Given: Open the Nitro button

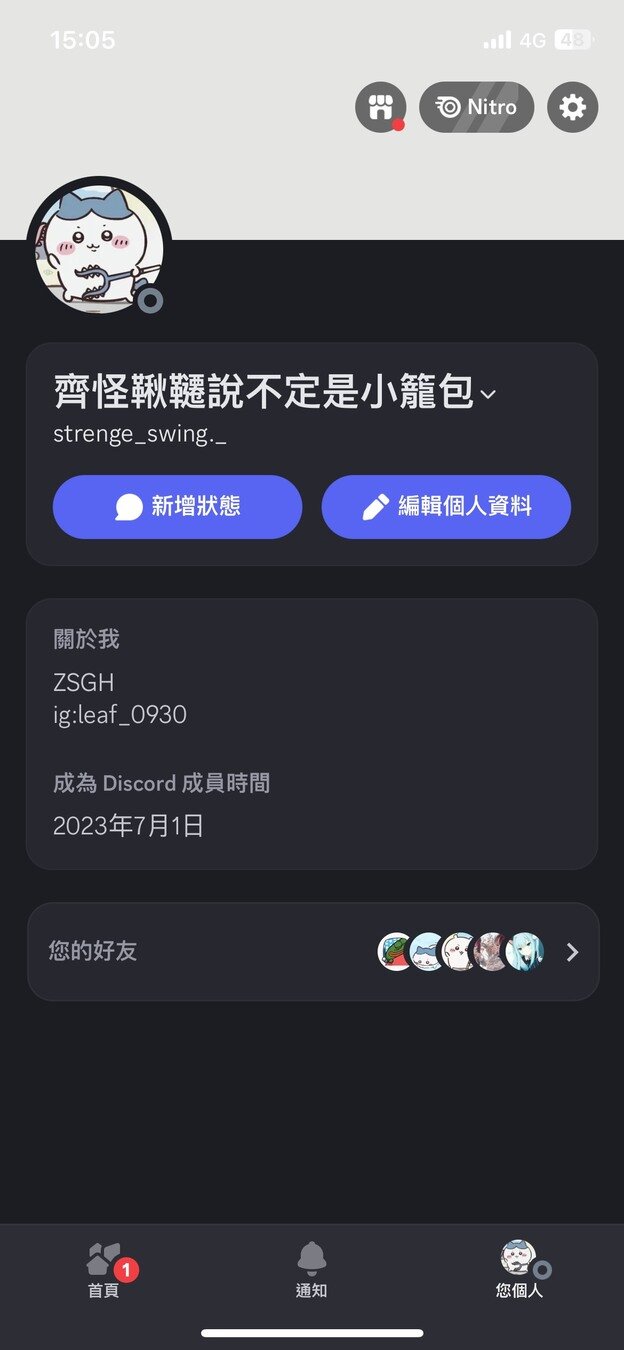Looking at the screenshot, I should (x=476, y=107).
